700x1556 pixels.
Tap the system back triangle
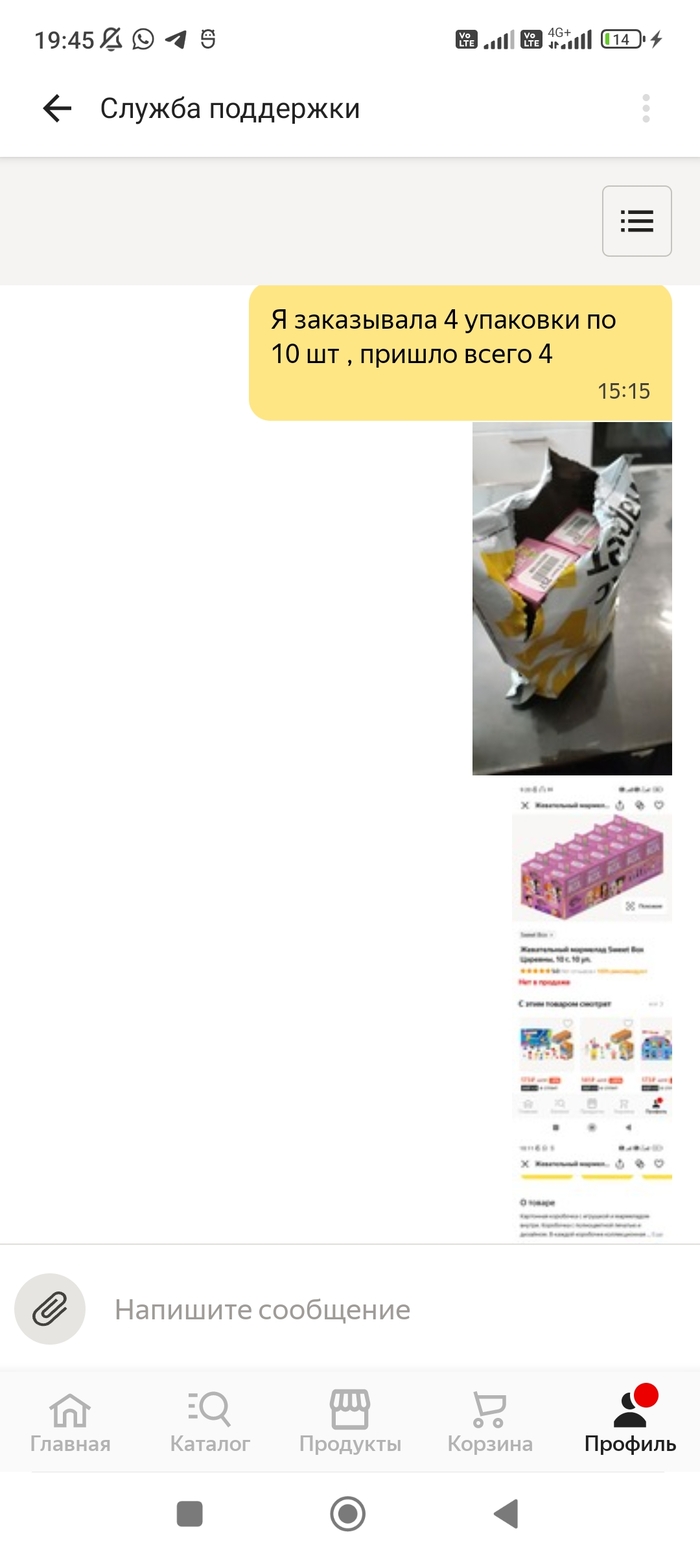(506, 1514)
